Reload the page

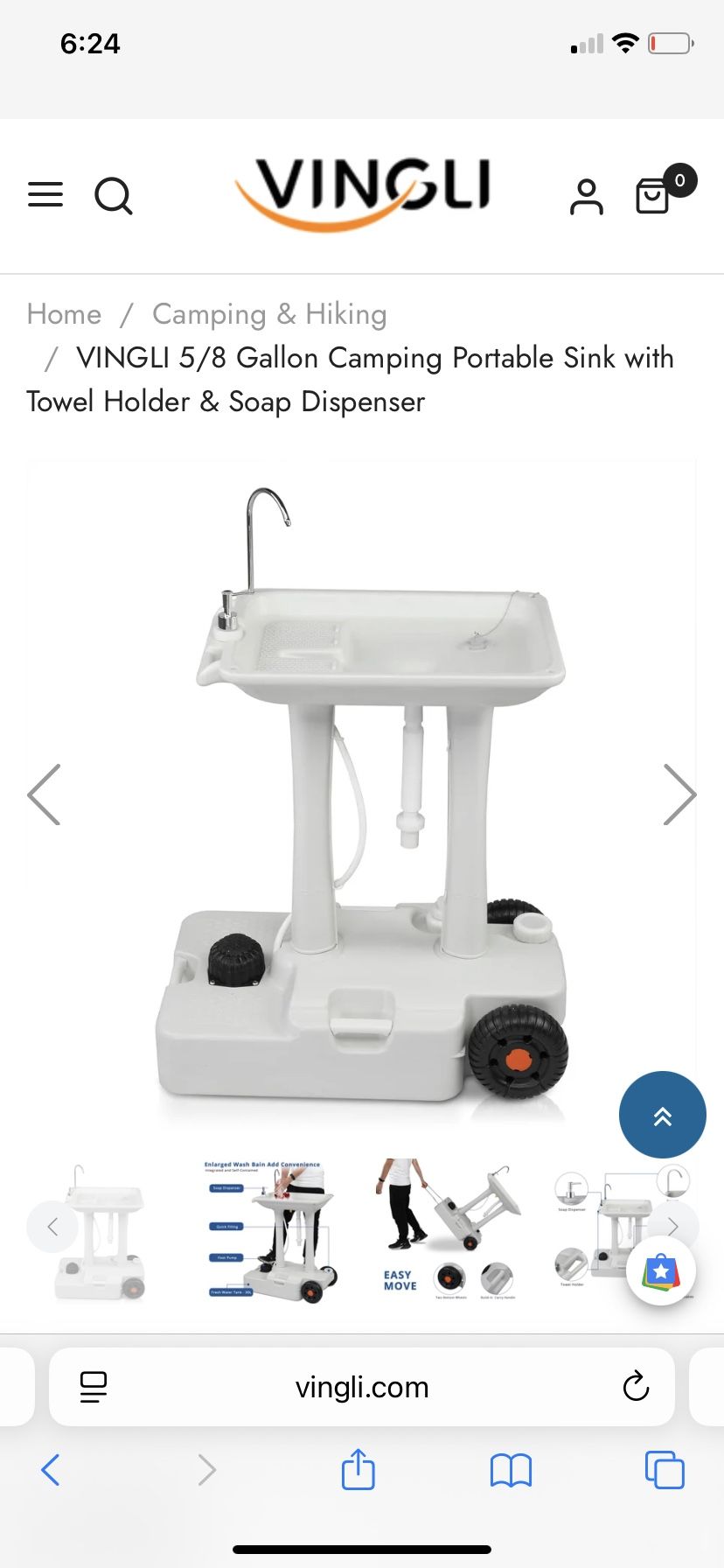coord(636,1386)
